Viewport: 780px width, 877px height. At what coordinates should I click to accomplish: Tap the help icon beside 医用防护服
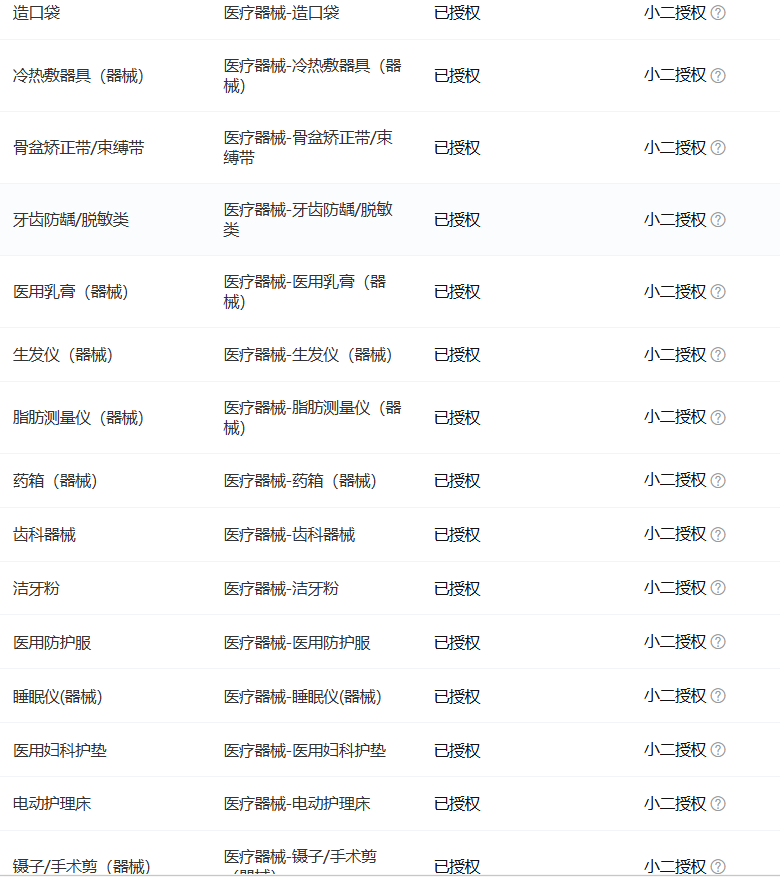(x=718, y=642)
